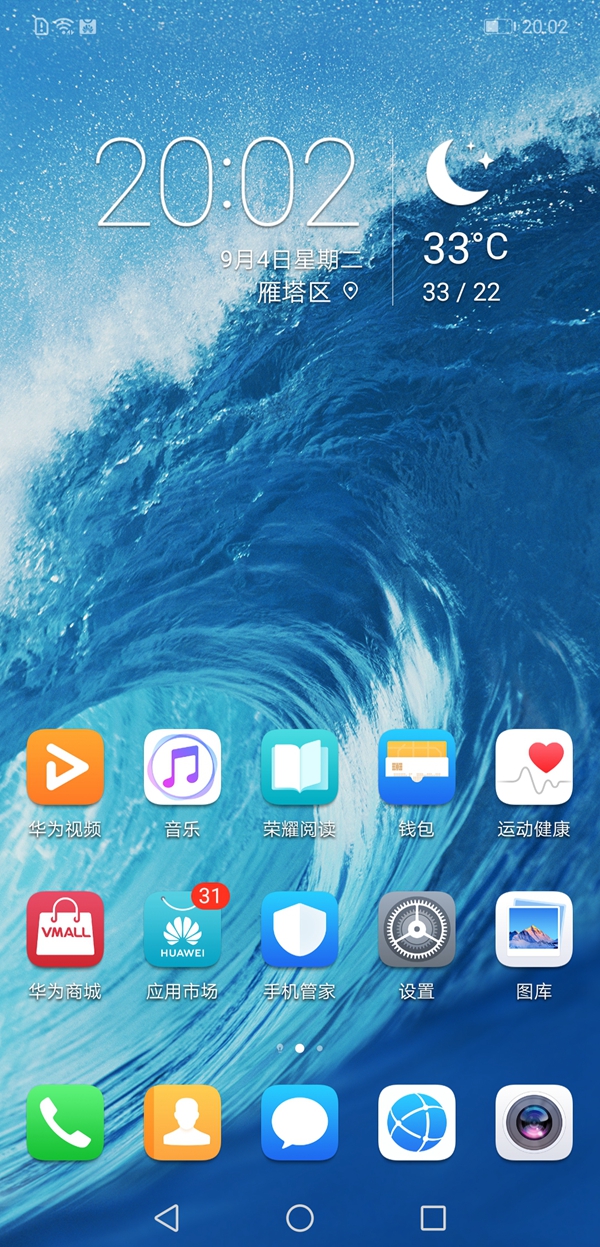Tap the navigation bar back button
Viewport: 600px width, 1247px height.
(x=167, y=1217)
